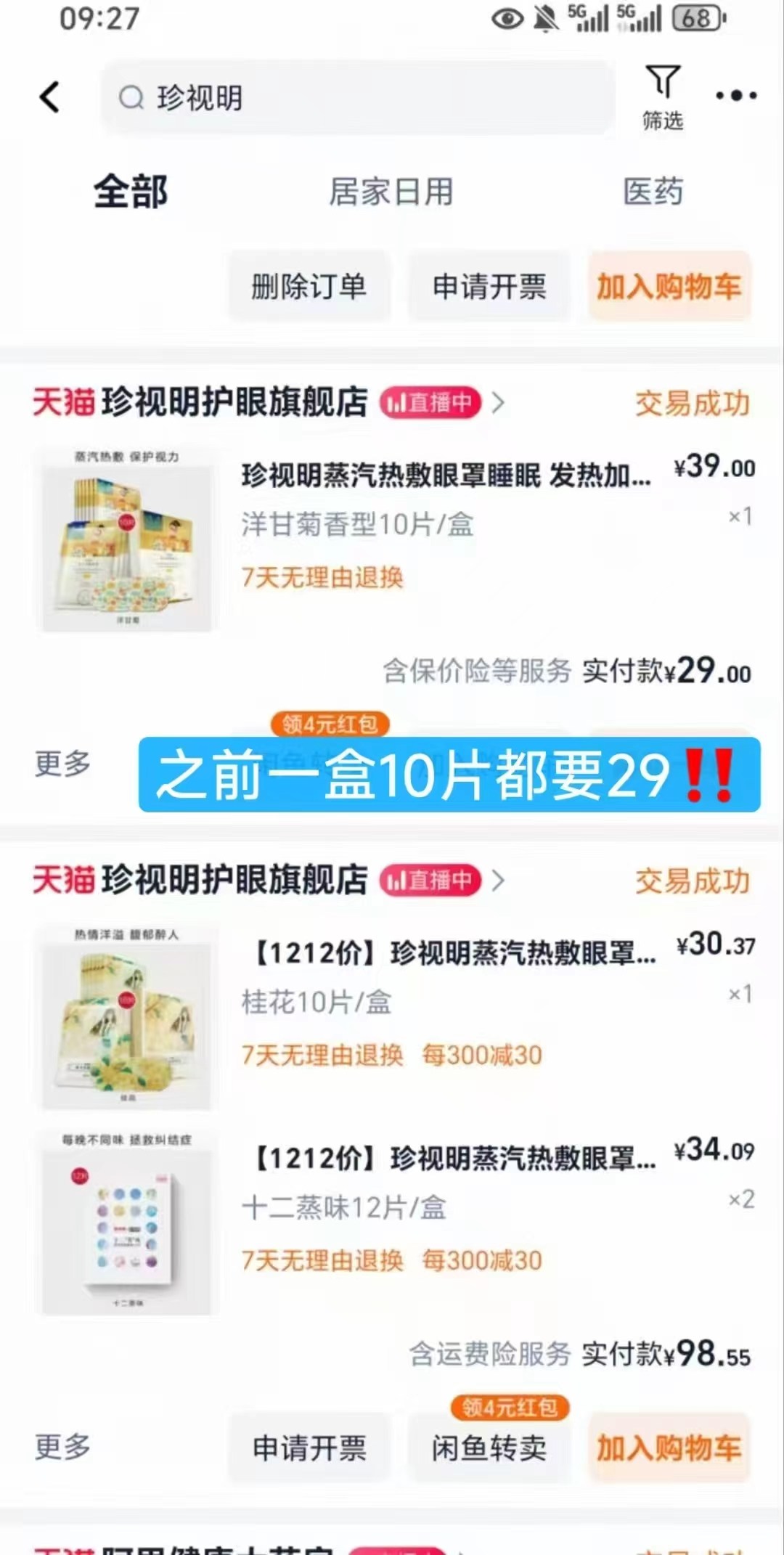This screenshot has height=1555, width=784.
Task: Tap 申请开票 to request invoice
Action: (488, 287)
